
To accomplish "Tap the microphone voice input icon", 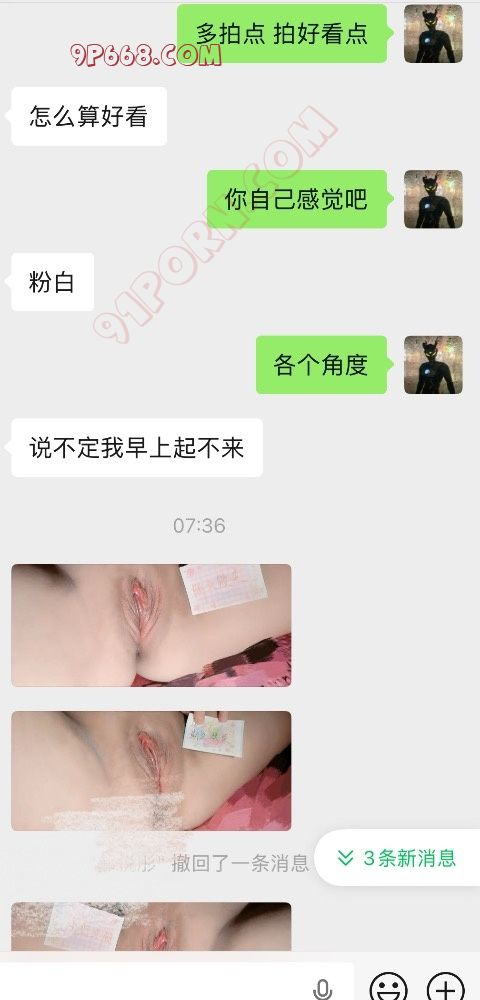I will [323, 989].
